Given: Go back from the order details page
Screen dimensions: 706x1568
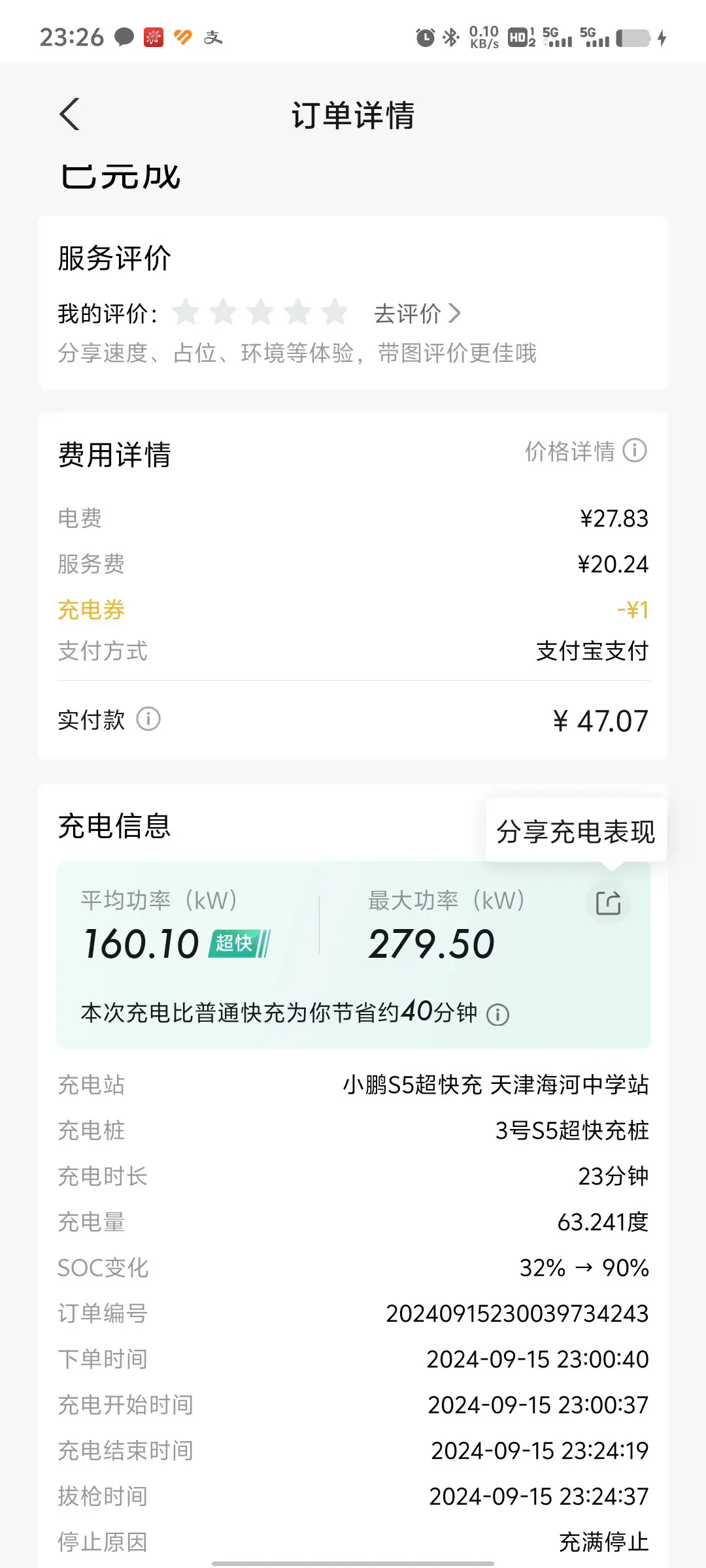Looking at the screenshot, I should (70, 114).
